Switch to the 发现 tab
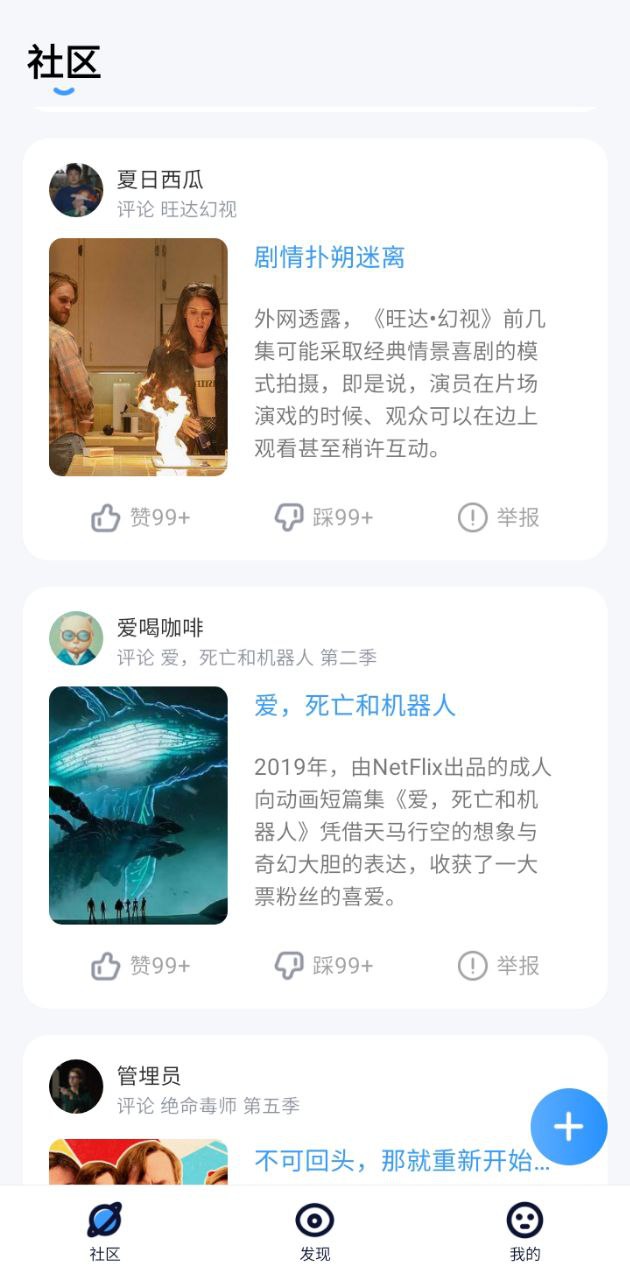Viewport: 630px width, 1280px height. point(315,1232)
